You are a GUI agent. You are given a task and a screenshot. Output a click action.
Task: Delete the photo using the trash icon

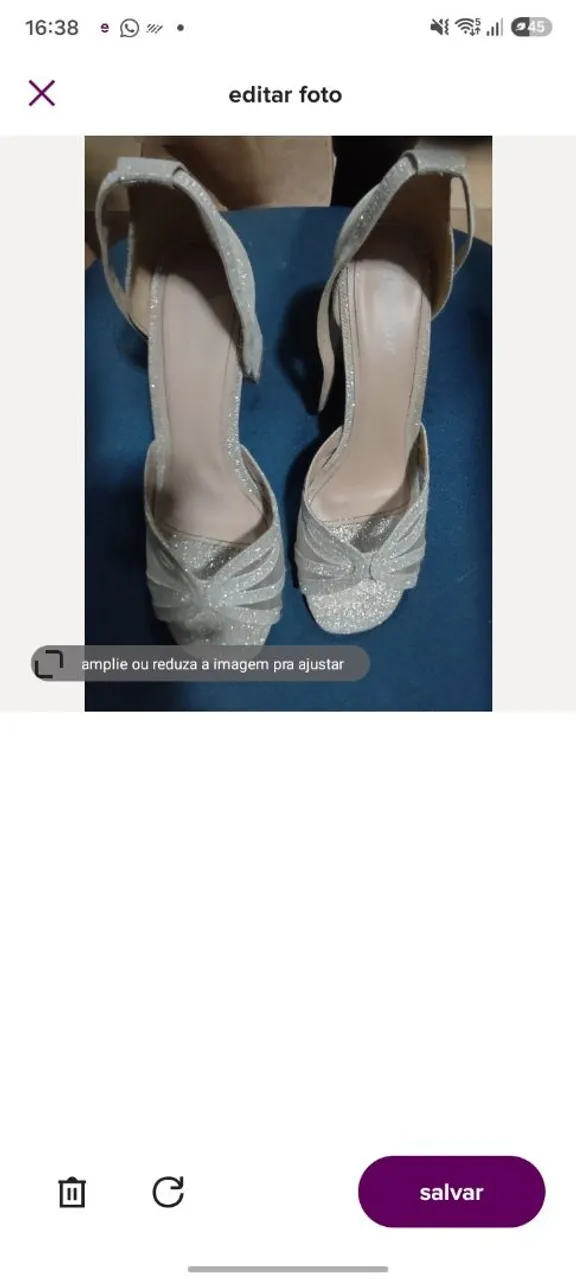(72, 1192)
